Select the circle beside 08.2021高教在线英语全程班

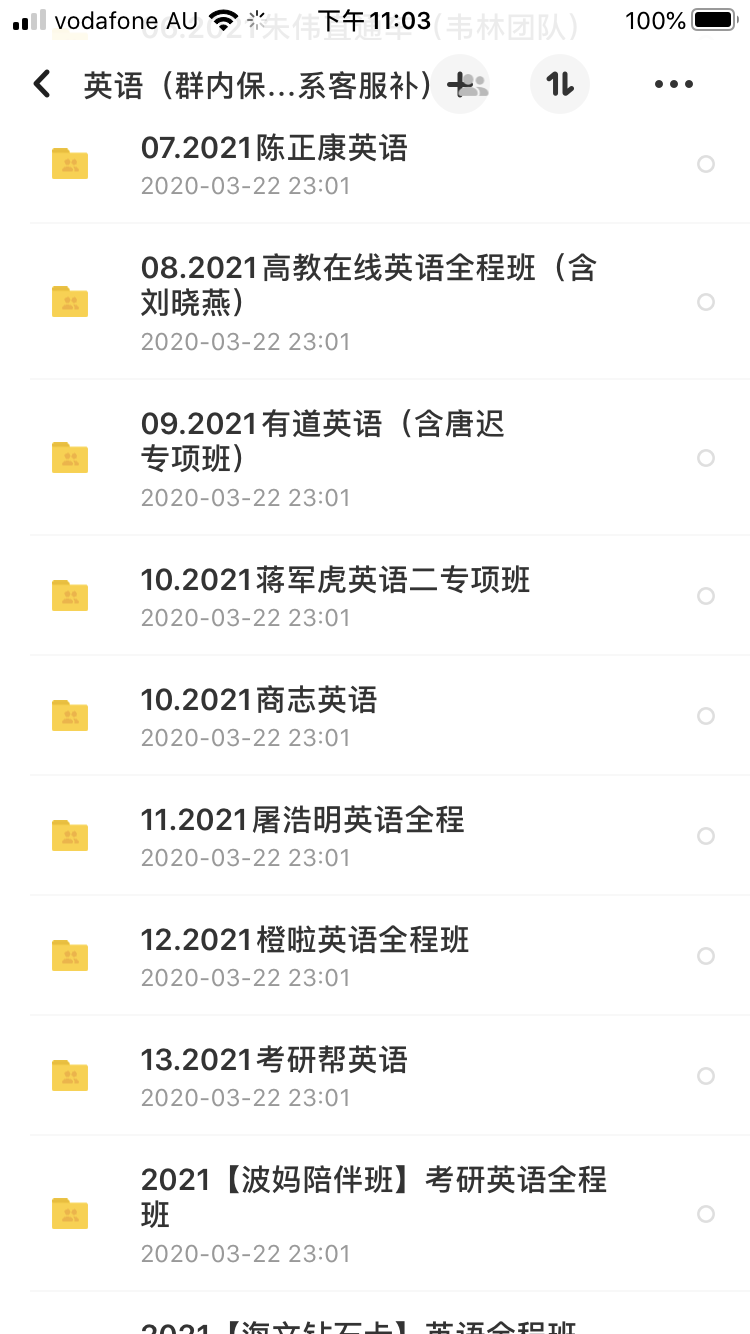[706, 302]
